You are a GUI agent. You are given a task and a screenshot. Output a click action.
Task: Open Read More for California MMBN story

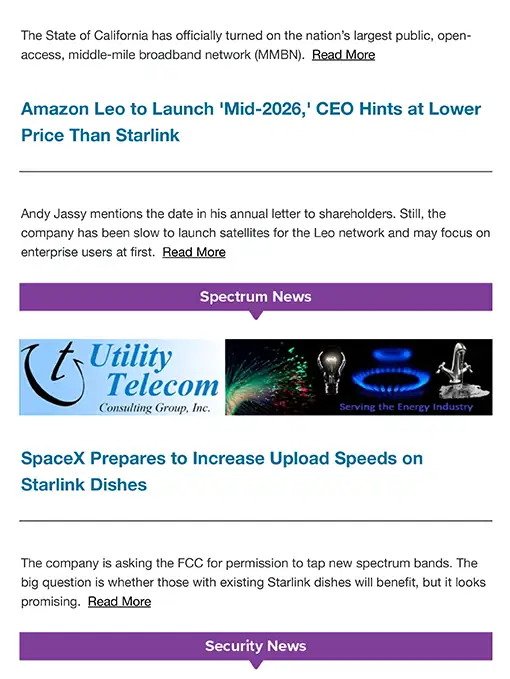click(343, 55)
